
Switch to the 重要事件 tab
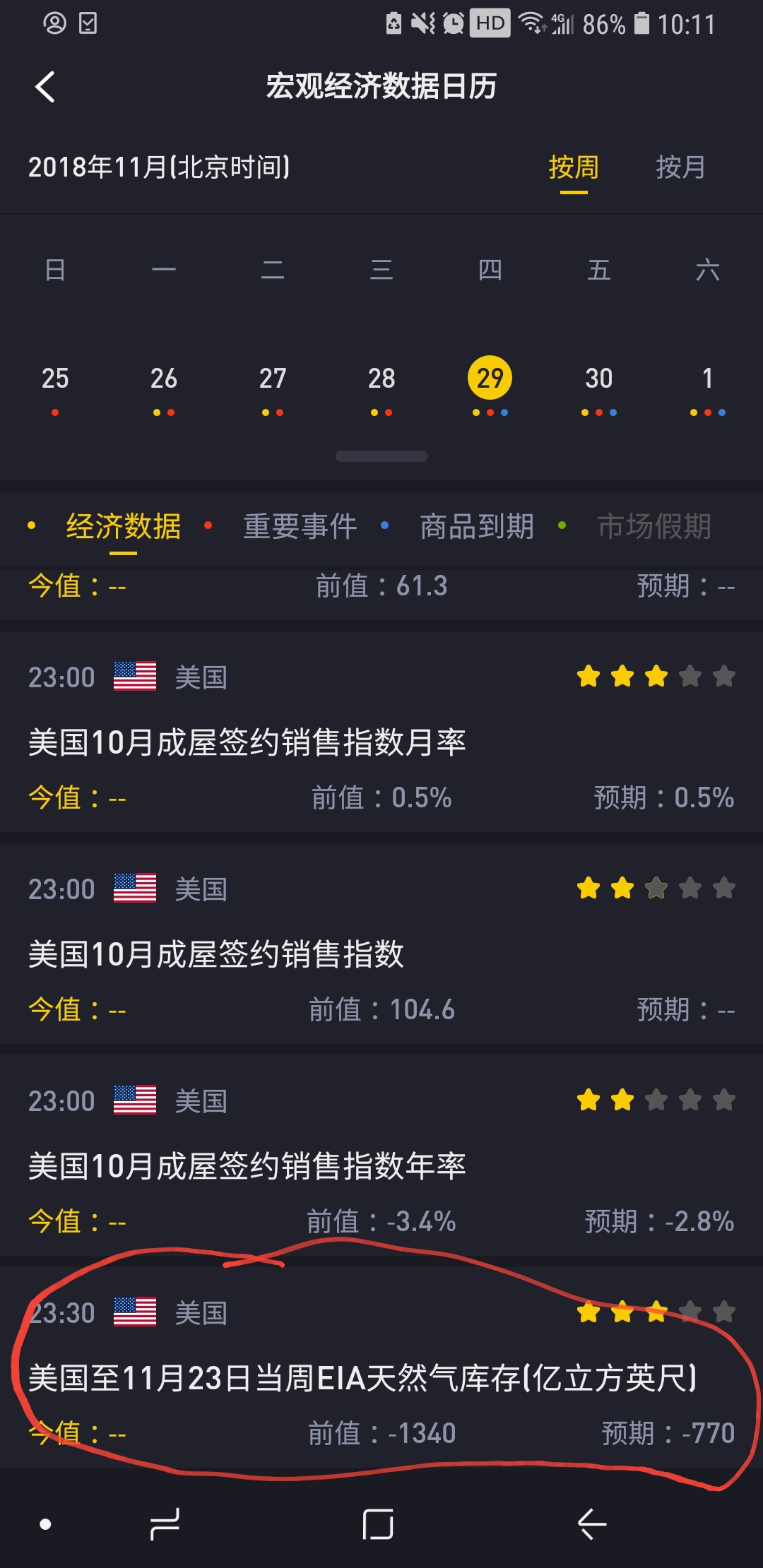[300, 527]
